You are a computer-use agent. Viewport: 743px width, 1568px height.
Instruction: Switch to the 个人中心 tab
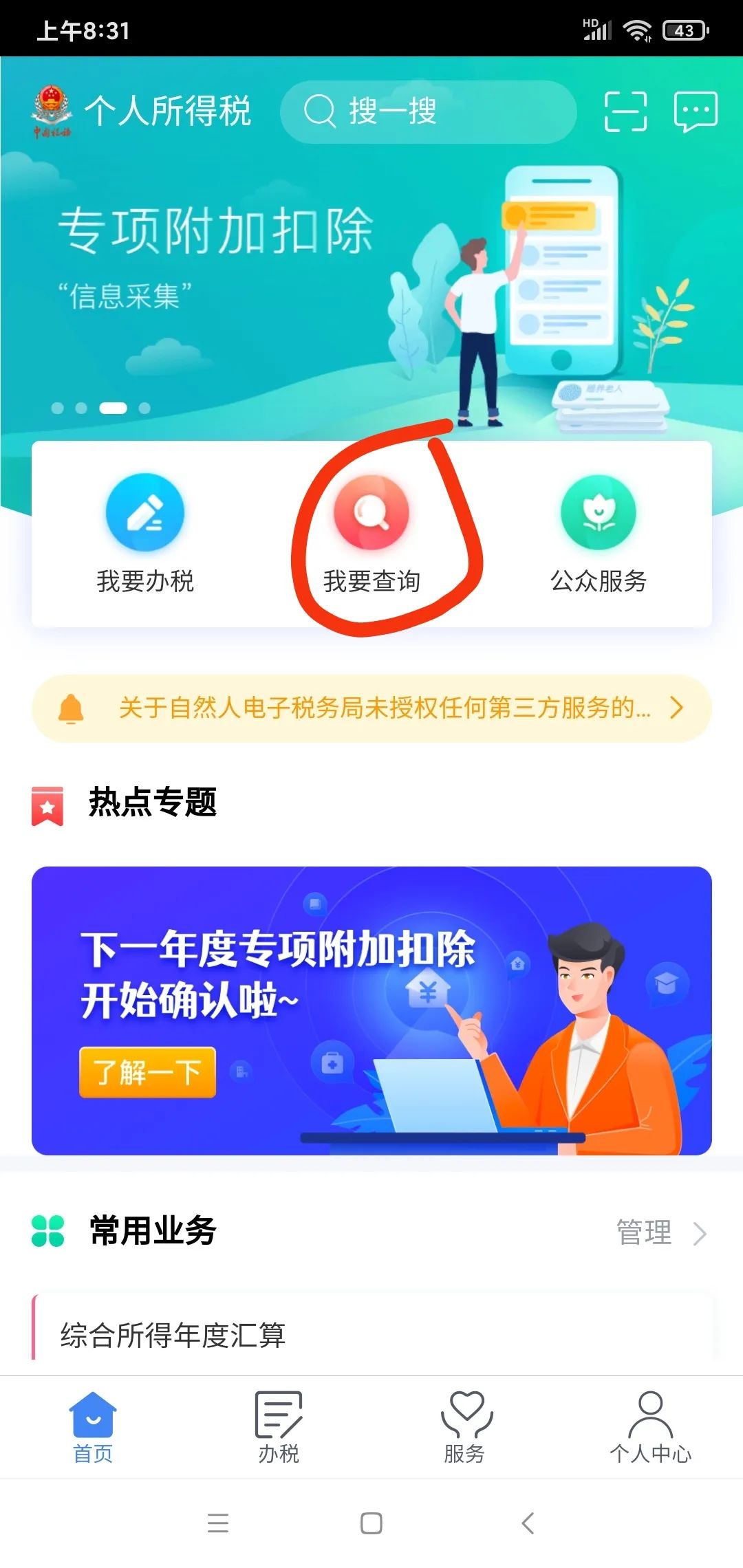tap(650, 1427)
